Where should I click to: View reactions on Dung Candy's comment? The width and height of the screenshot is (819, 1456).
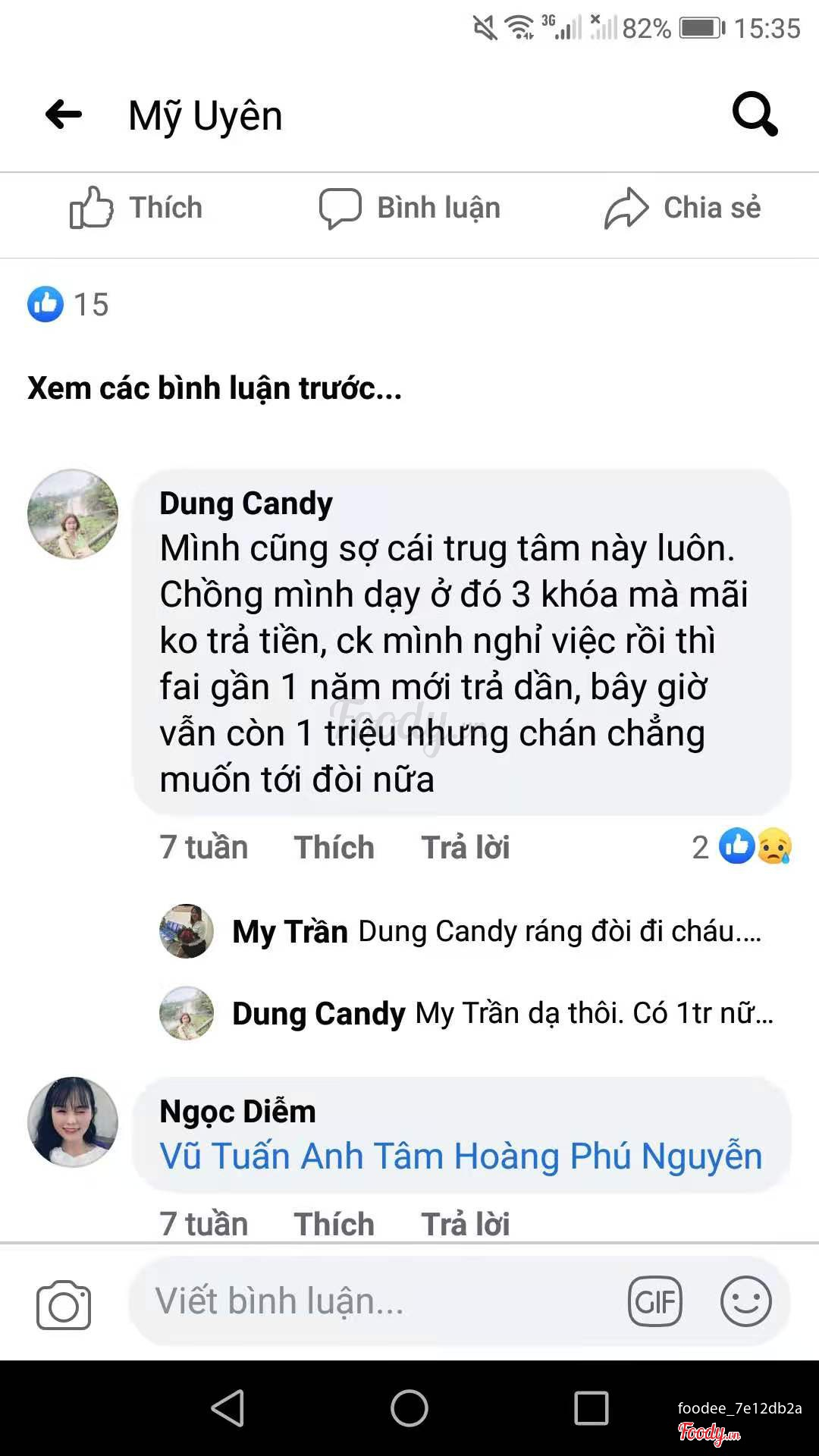click(742, 846)
